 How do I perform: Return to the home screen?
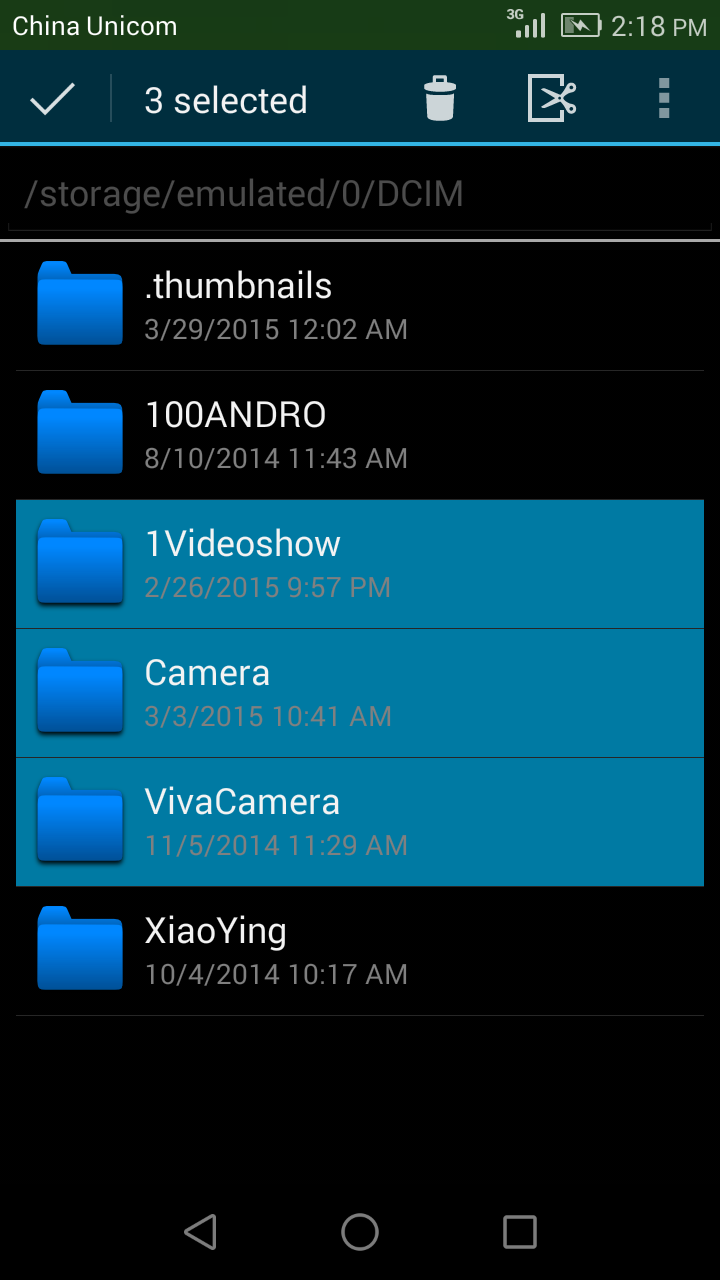coord(360,1231)
